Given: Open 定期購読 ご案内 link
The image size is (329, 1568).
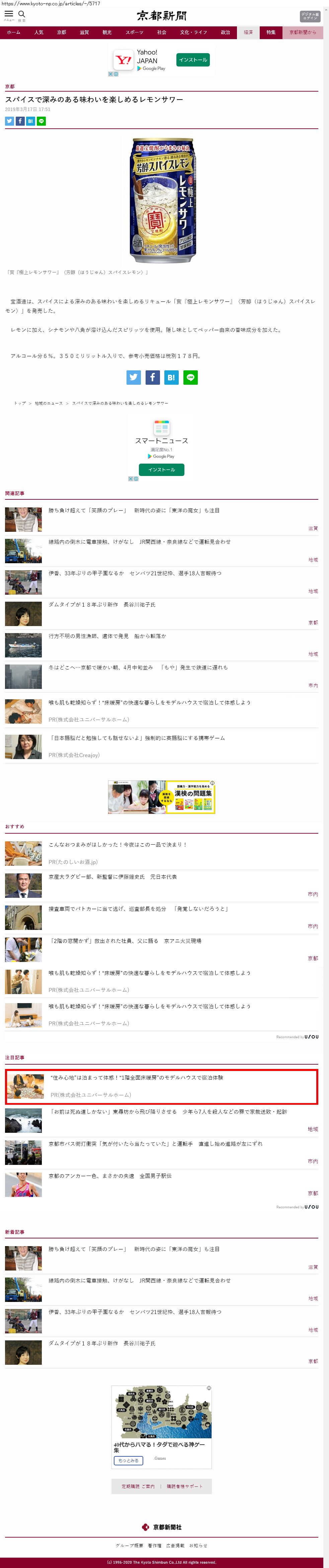Looking at the screenshot, I should coord(138,1486).
